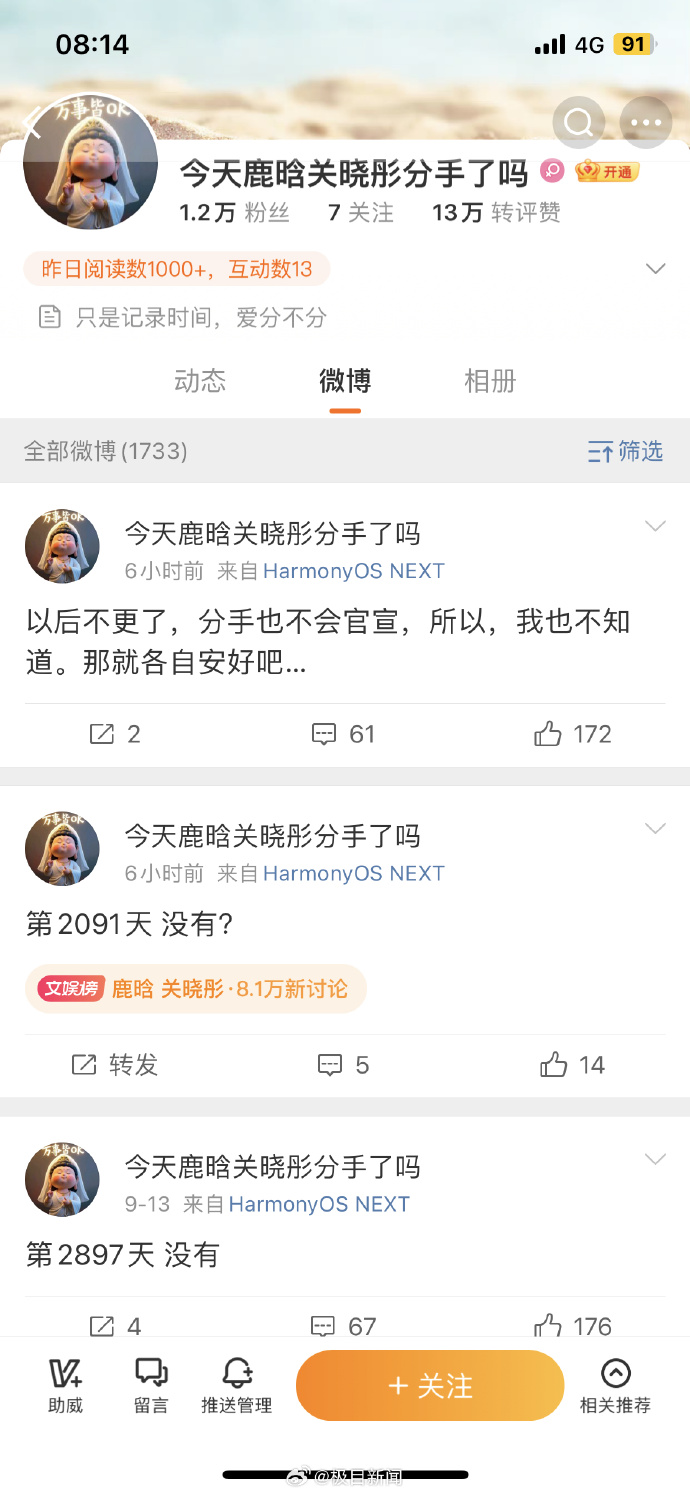Screen dimensions: 690x1493
Task: Repost the "第2091天 没有?" post
Action: pyautogui.click(x=114, y=1065)
